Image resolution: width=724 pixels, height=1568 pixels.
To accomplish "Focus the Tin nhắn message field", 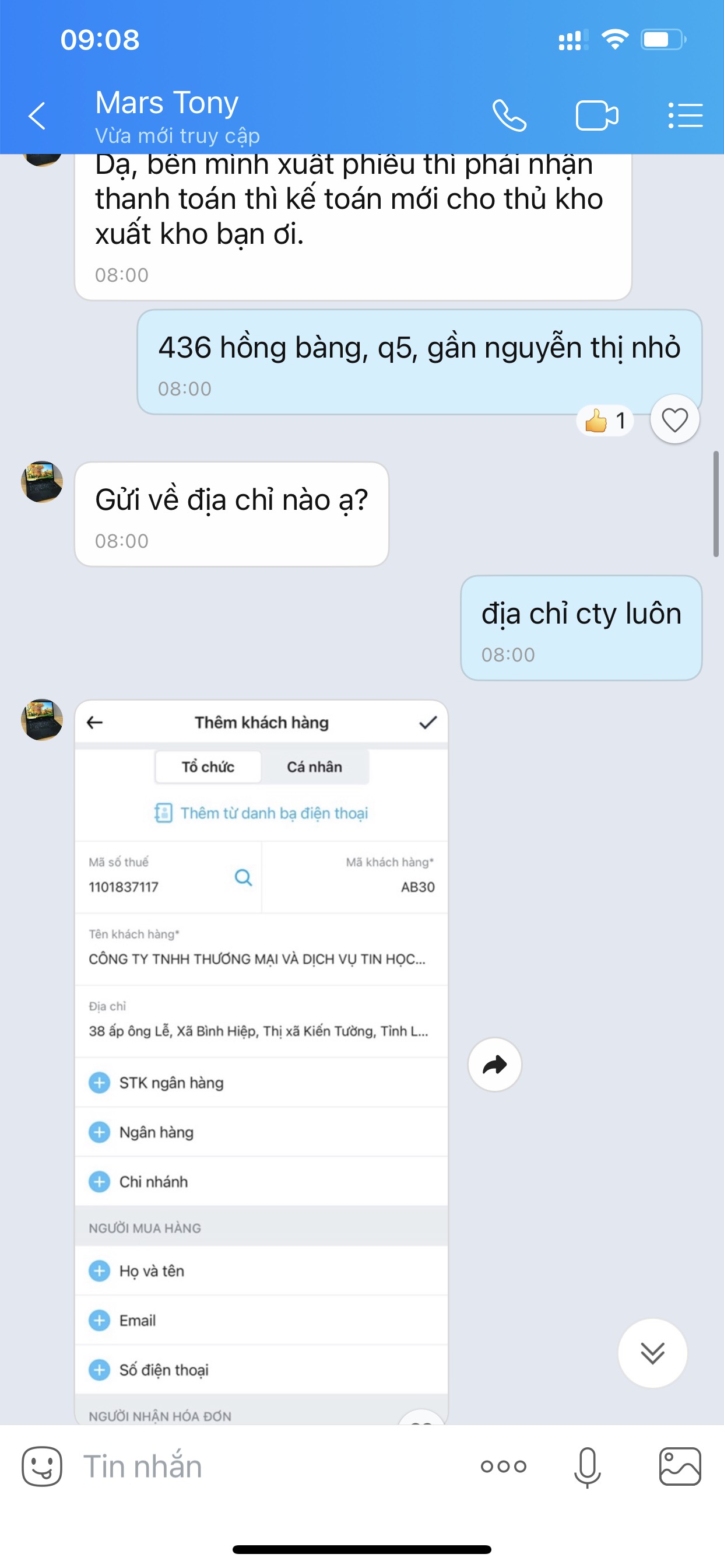I will pos(268,1466).
